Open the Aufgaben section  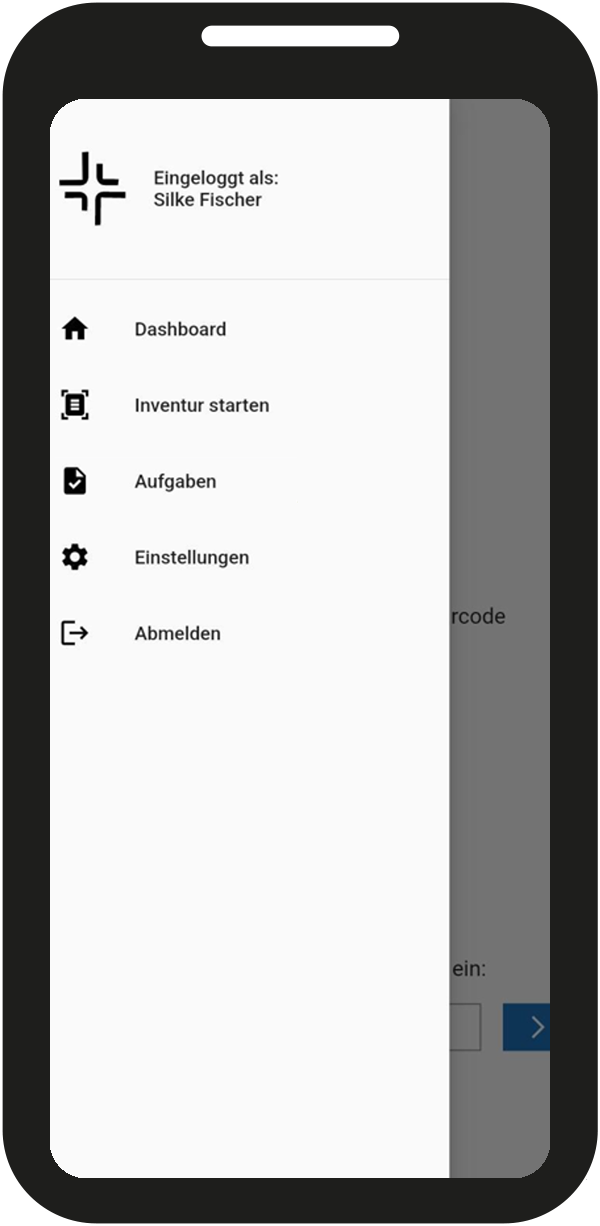[x=175, y=481]
